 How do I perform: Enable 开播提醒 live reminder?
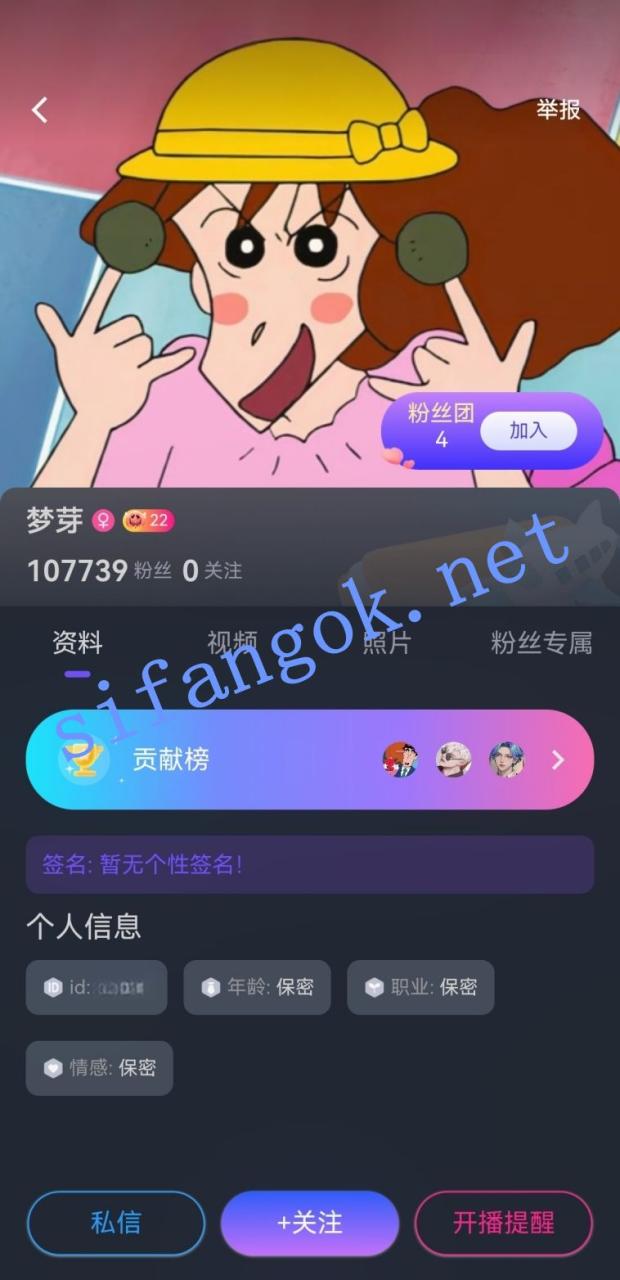click(503, 1222)
